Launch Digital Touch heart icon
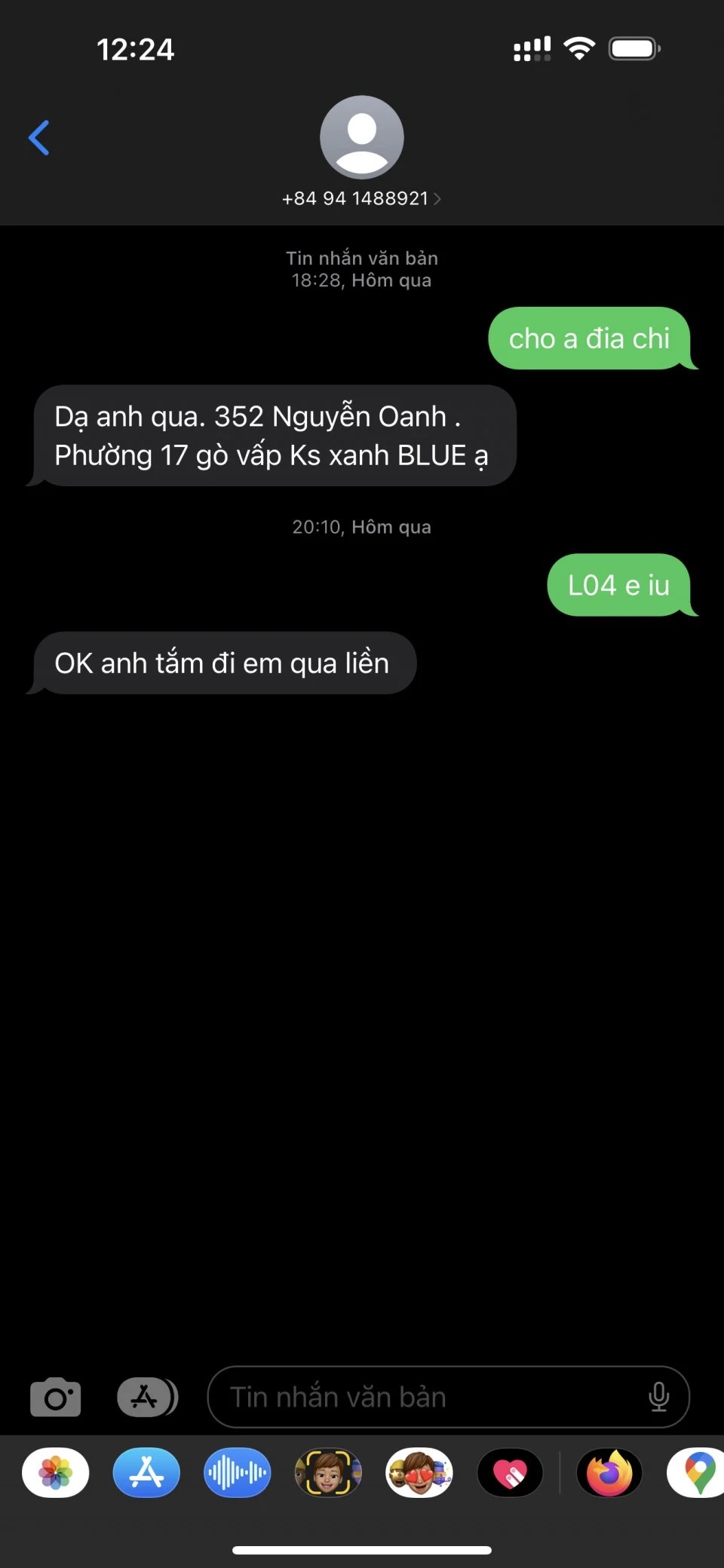 click(x=511, y=1472)
